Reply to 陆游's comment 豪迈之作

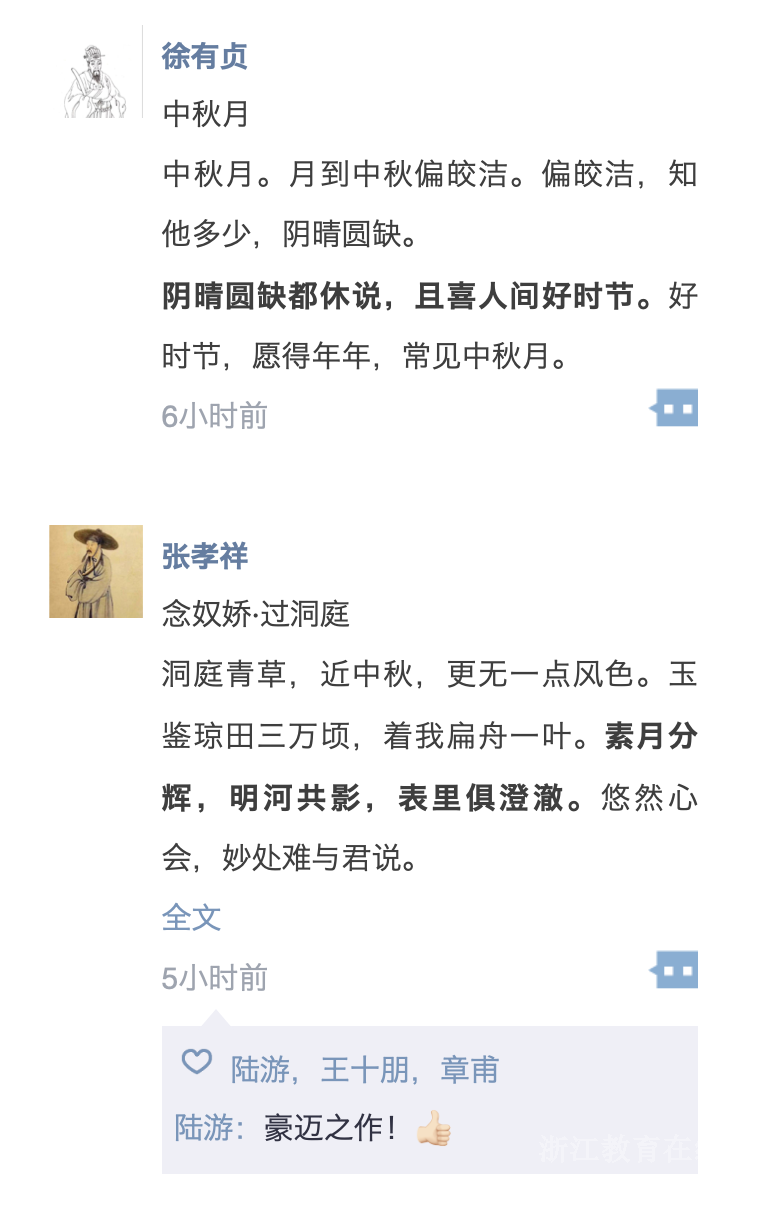(330, 1128)
